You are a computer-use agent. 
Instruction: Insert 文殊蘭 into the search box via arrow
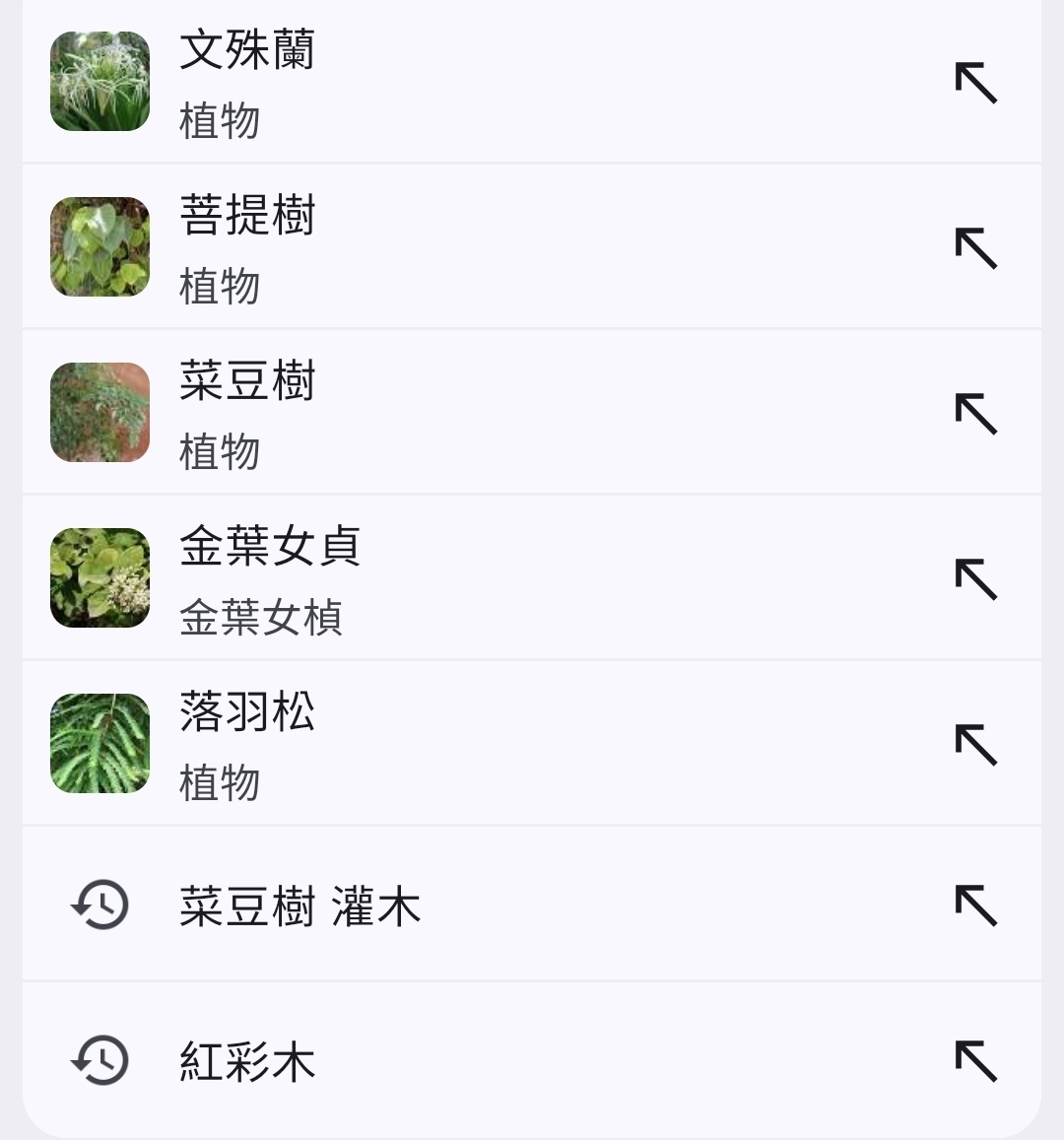pyautogui.click(x=976, y=83)
